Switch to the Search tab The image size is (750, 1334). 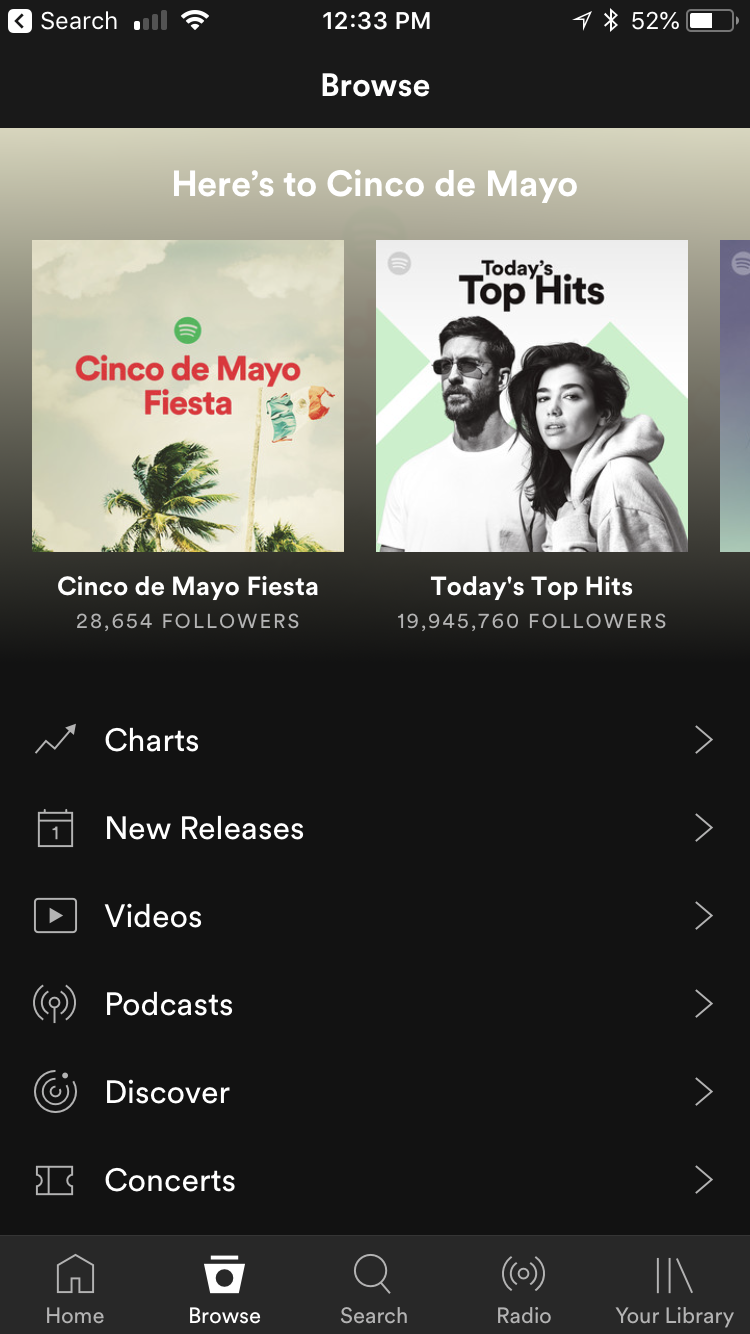pos(374,1288)
